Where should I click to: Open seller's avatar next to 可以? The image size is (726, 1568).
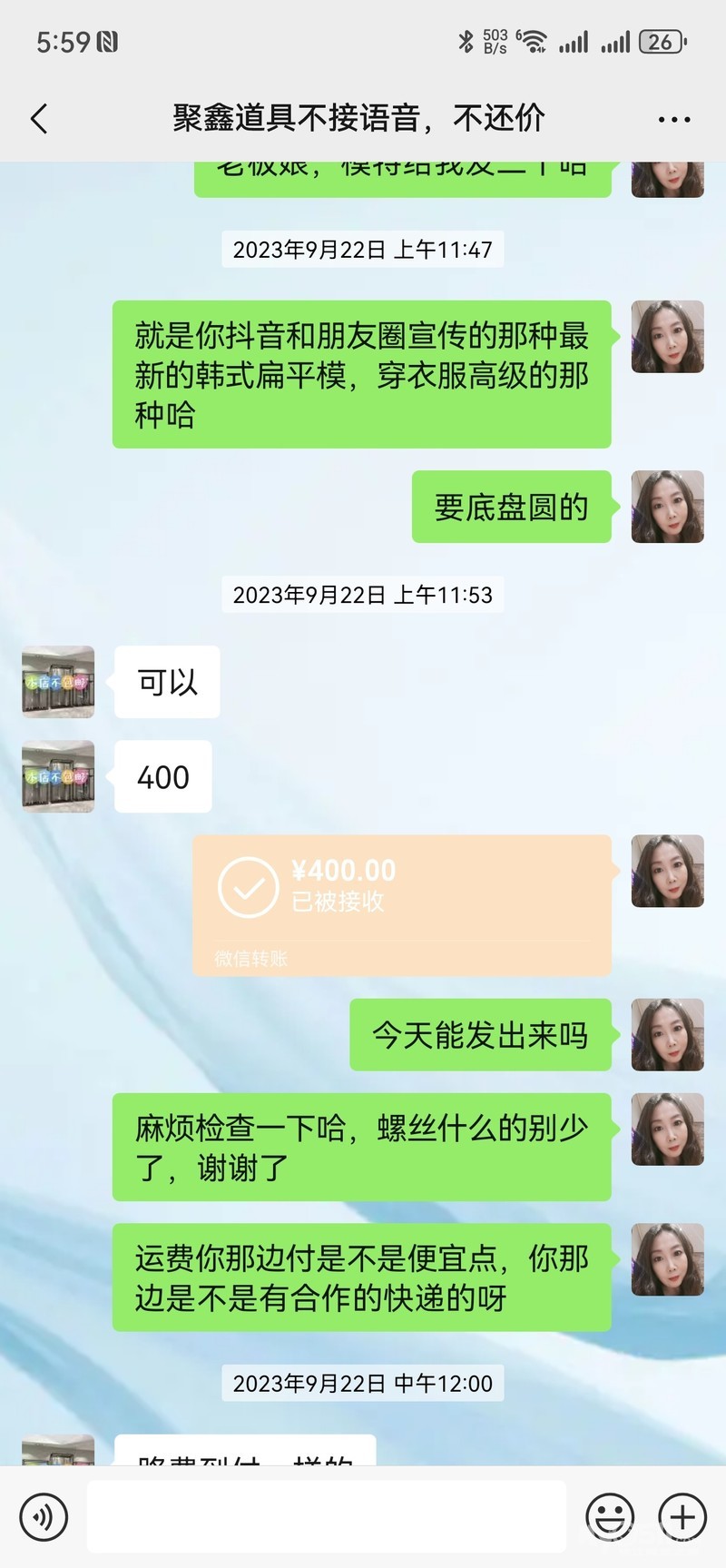point(58,682)
